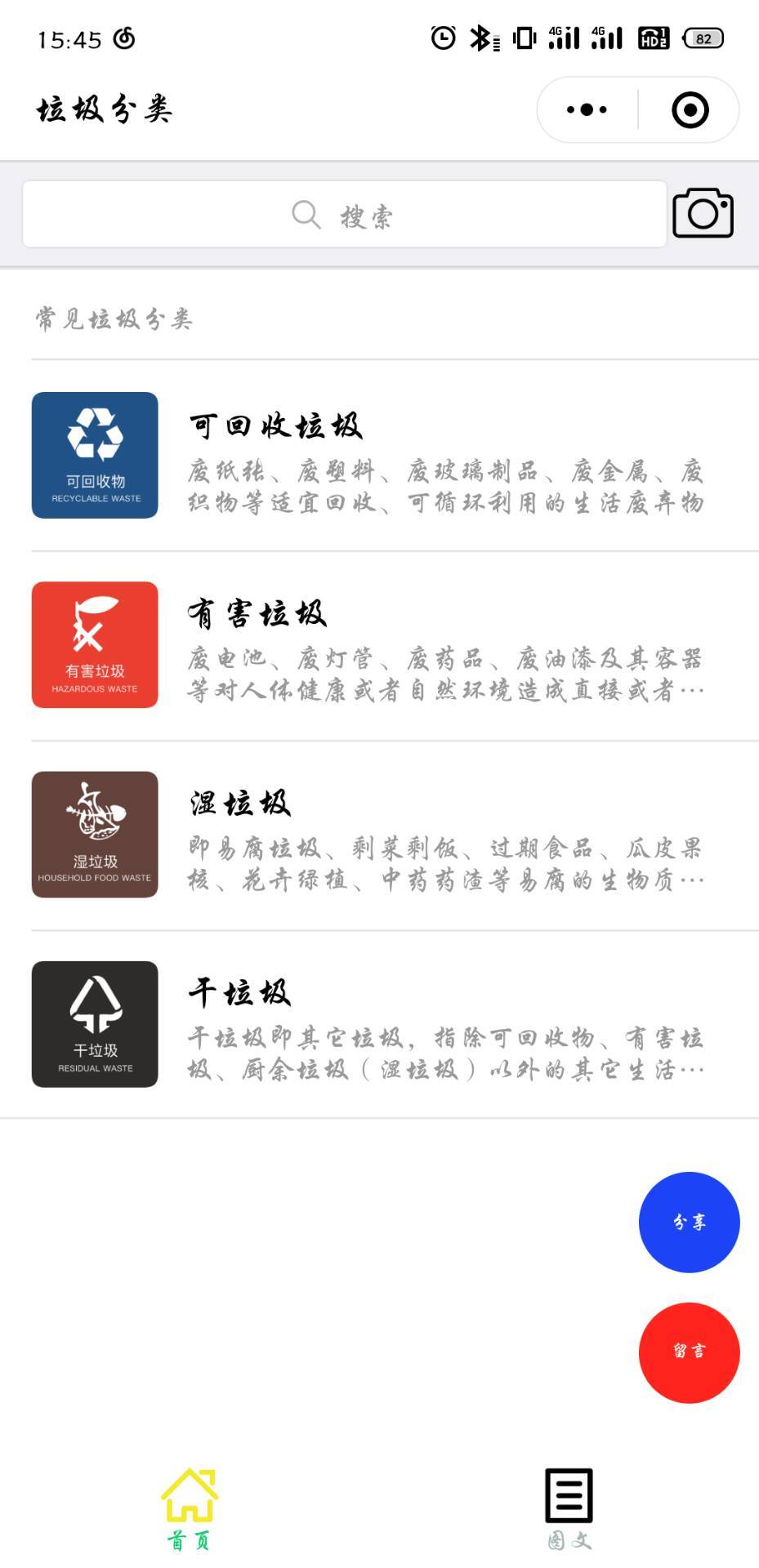Tap the 搜索 search box
759x1568 pixels.
click(344, 215)
